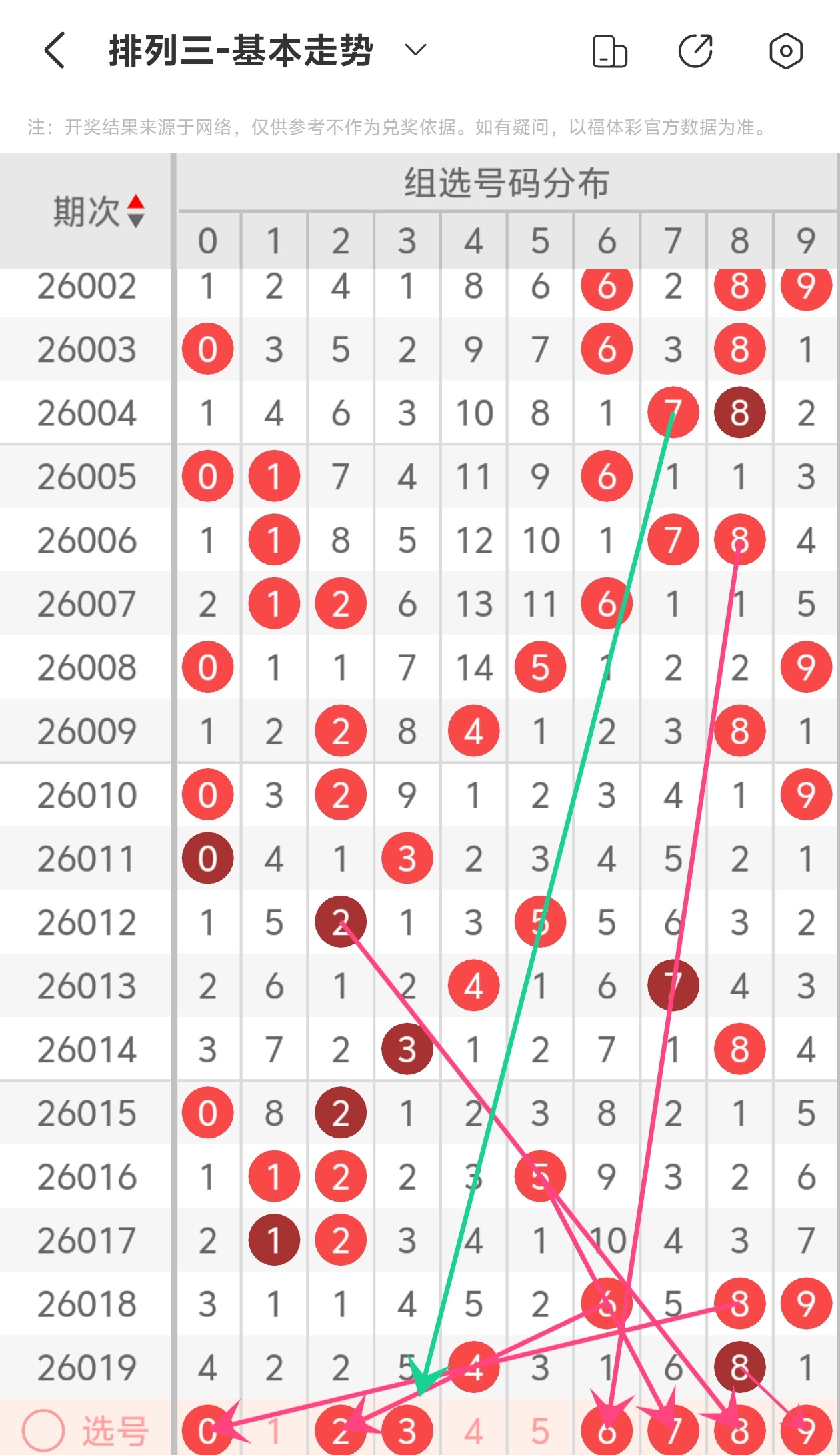The image size is (840, 1455).
Task: Deselect number 8 in the 选号 row
Action: pyautogui.click(x=739, y=1430)
